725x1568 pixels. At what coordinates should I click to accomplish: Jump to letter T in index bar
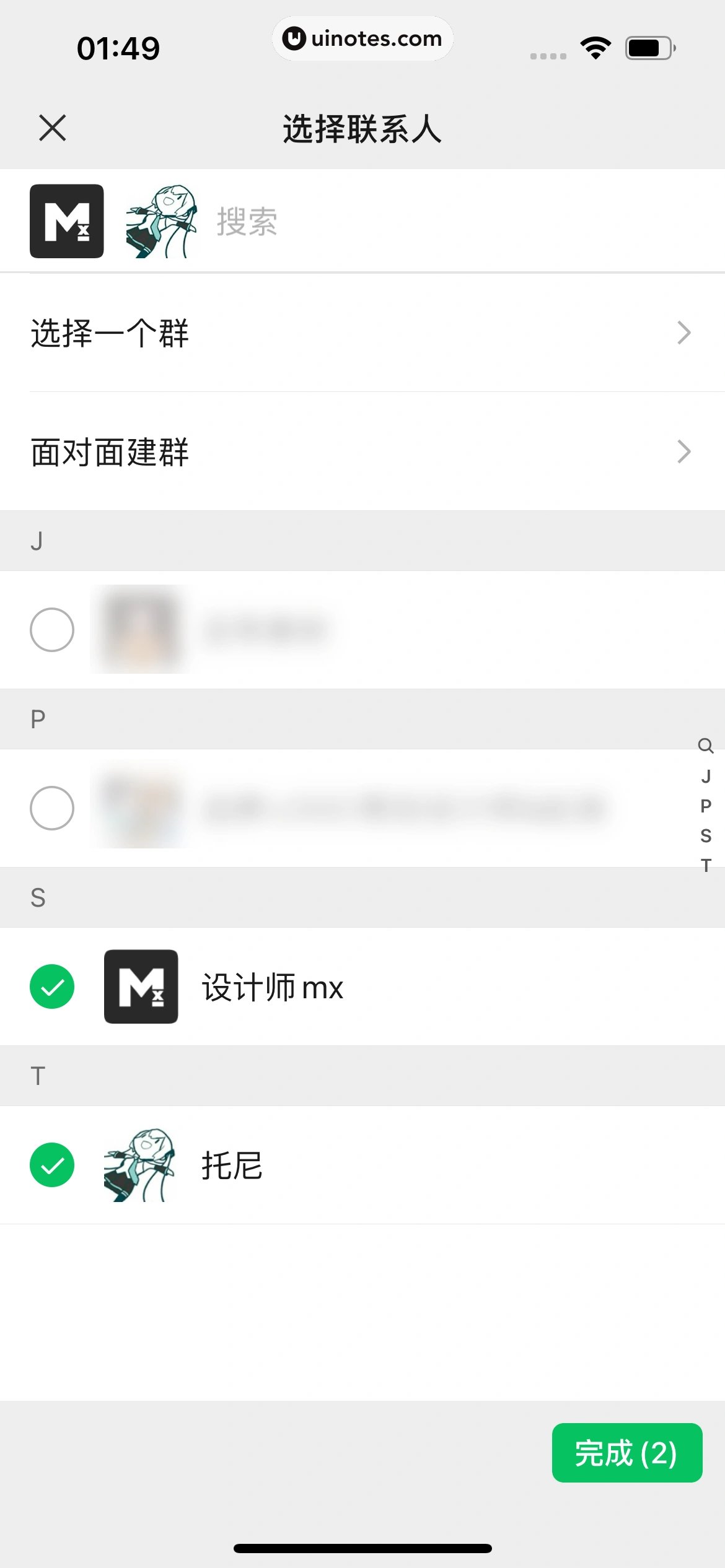pos(706,865)
